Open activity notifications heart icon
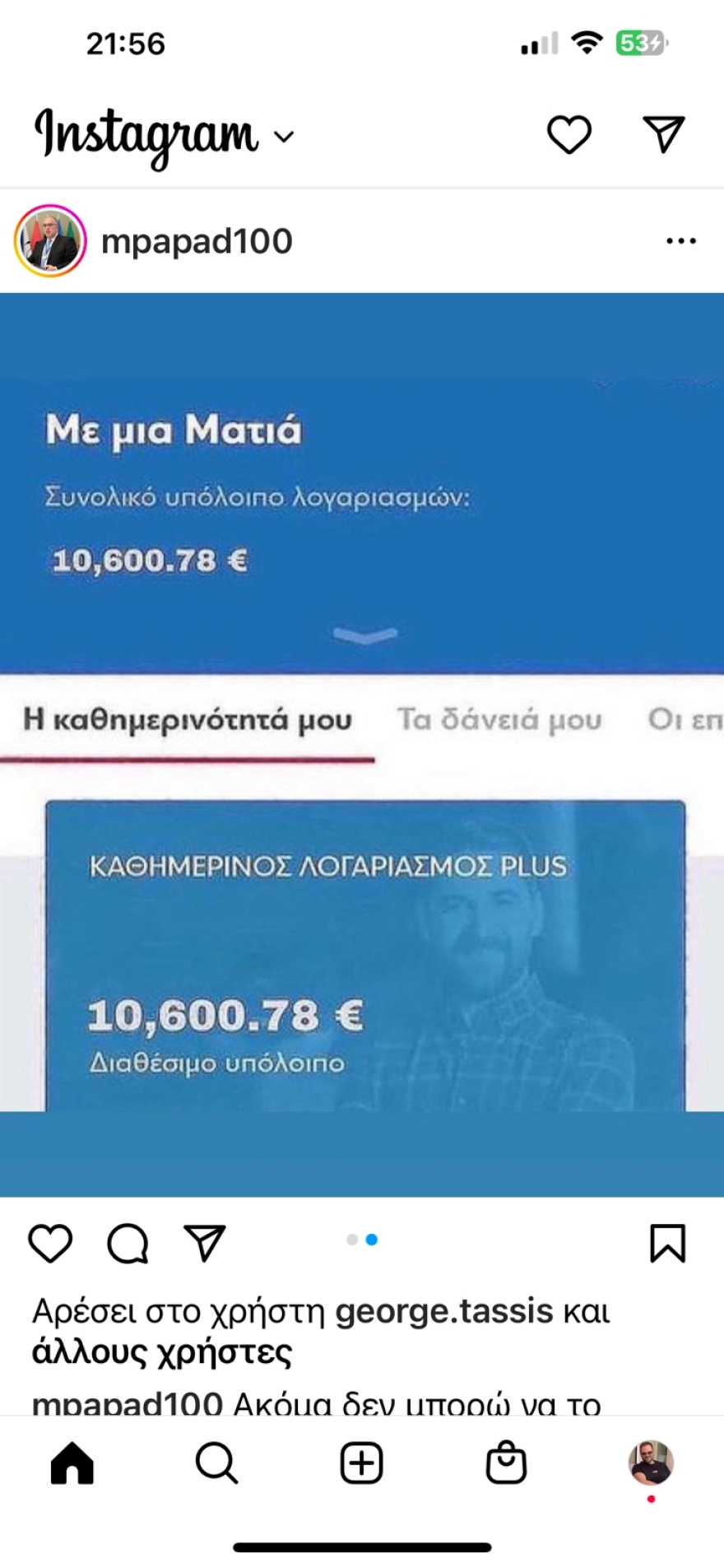The image size is (724, 1568). 569,134
